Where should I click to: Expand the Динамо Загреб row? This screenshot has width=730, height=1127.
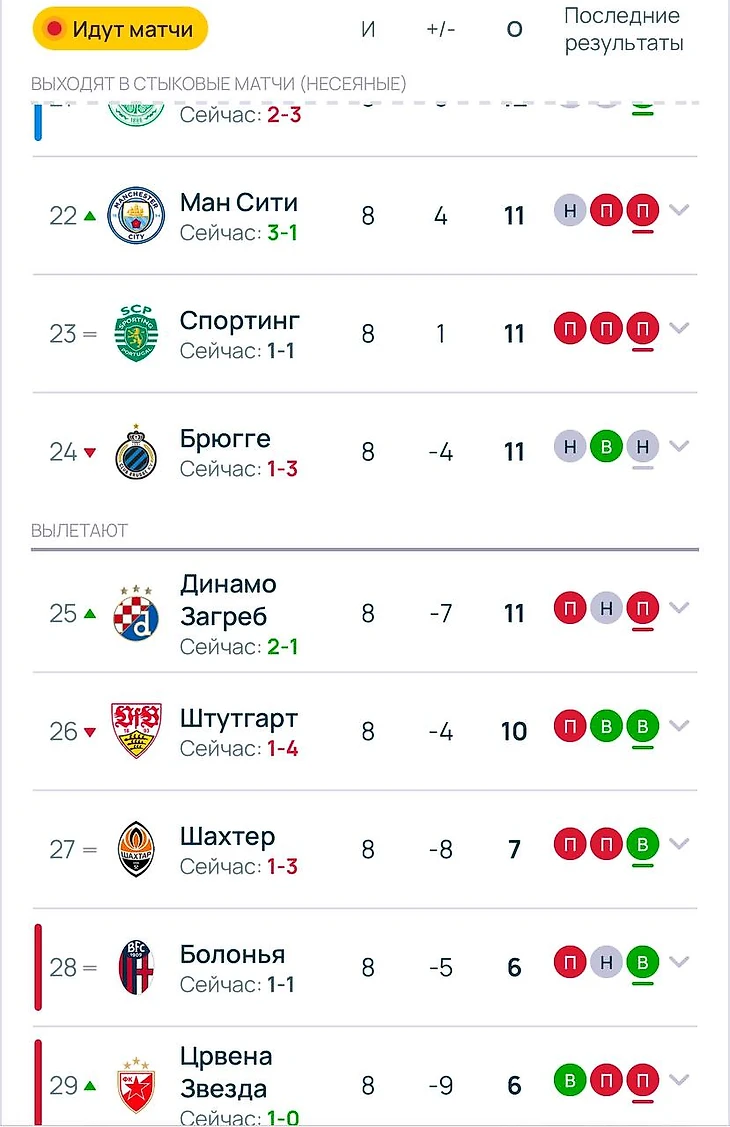[679, 607]
